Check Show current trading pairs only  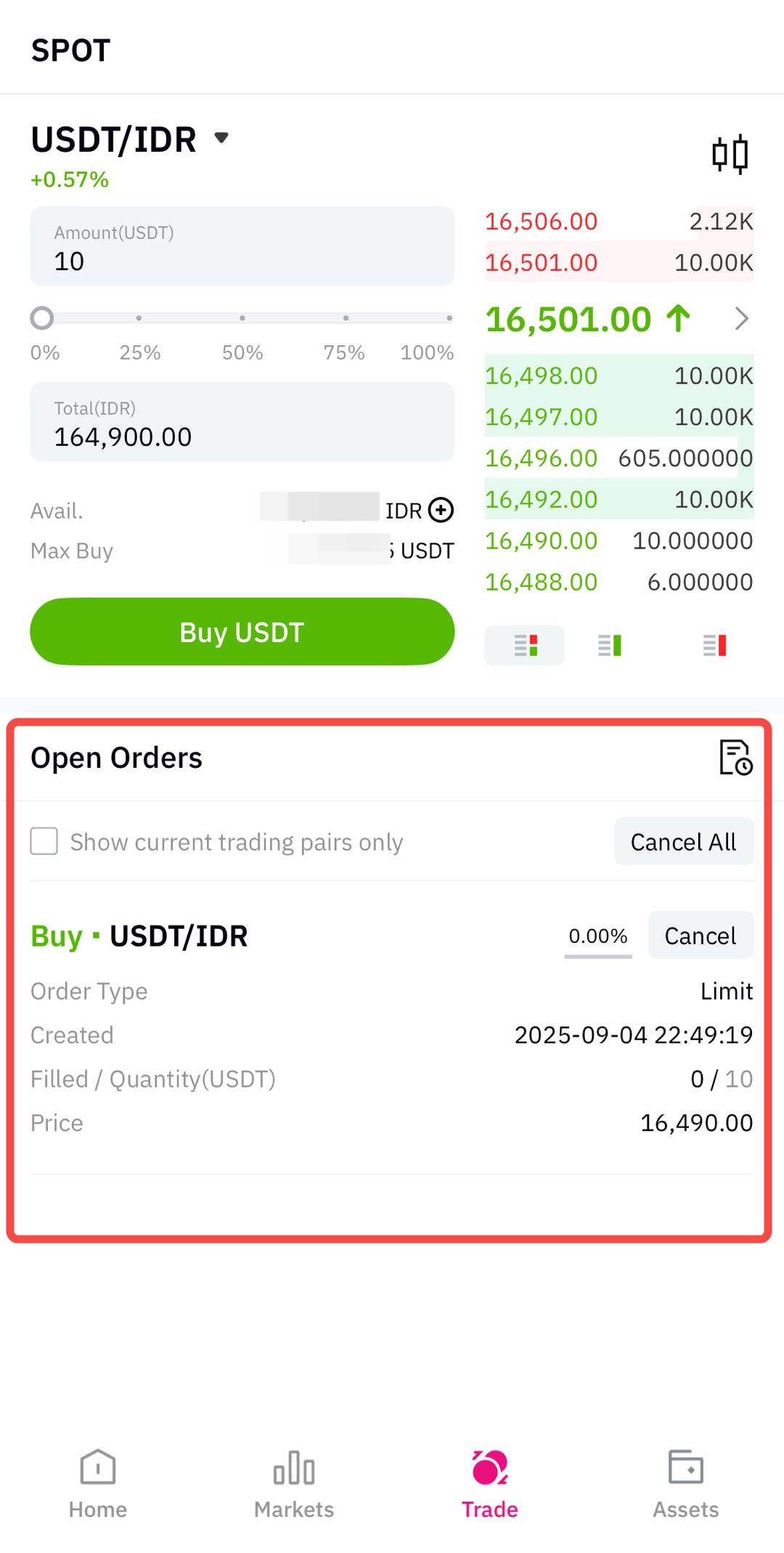click(44, 842)
